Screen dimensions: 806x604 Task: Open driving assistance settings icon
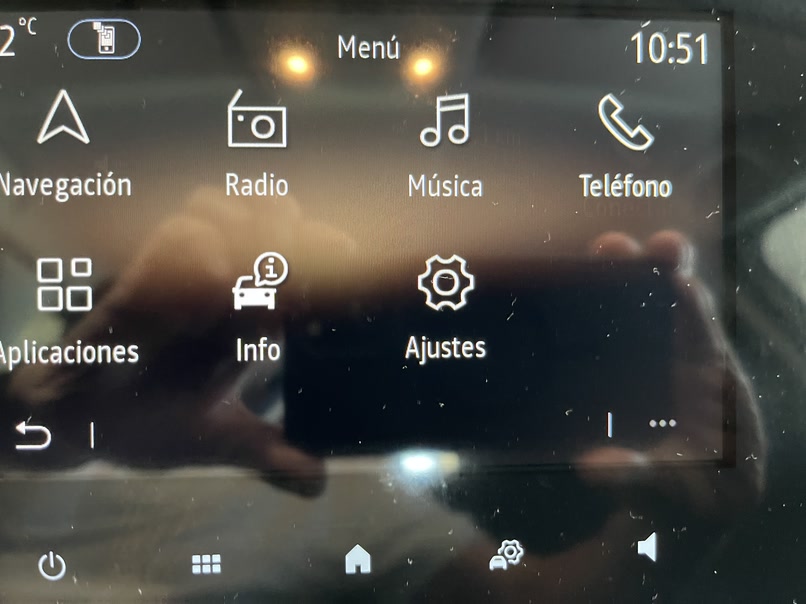(505, 555)
